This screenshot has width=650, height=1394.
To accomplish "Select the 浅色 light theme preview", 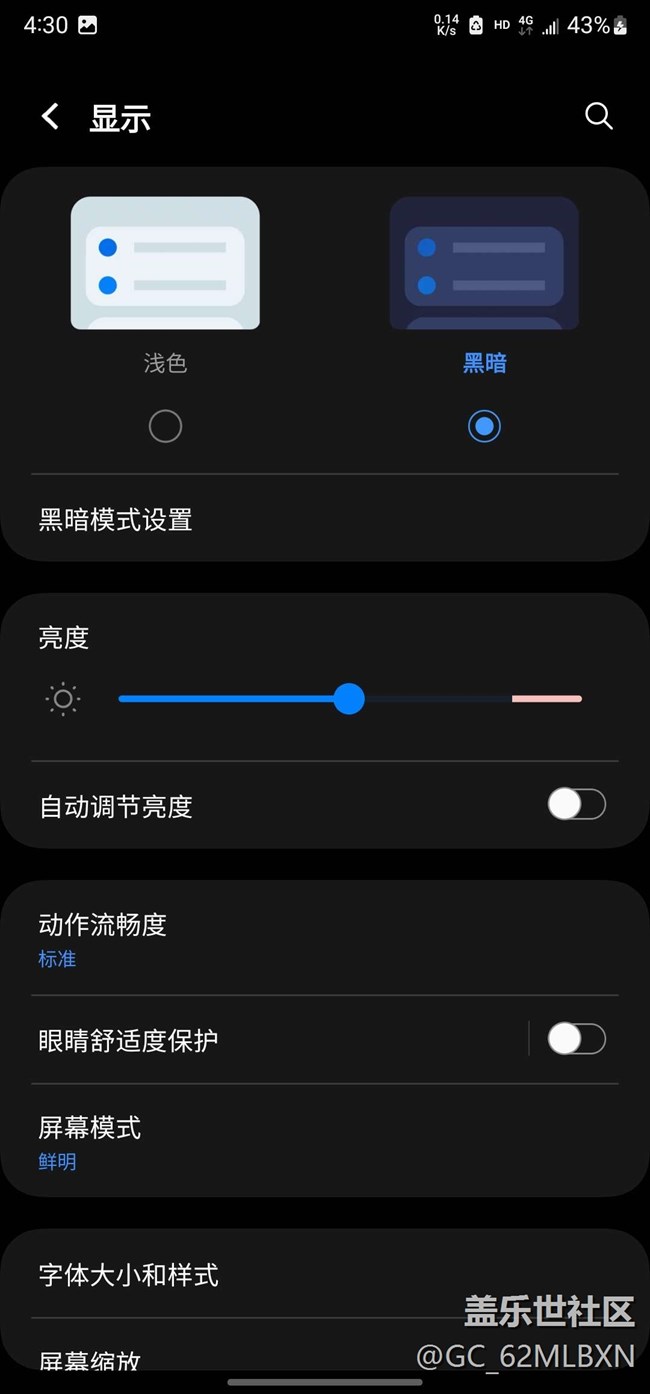I will [165, 263].
